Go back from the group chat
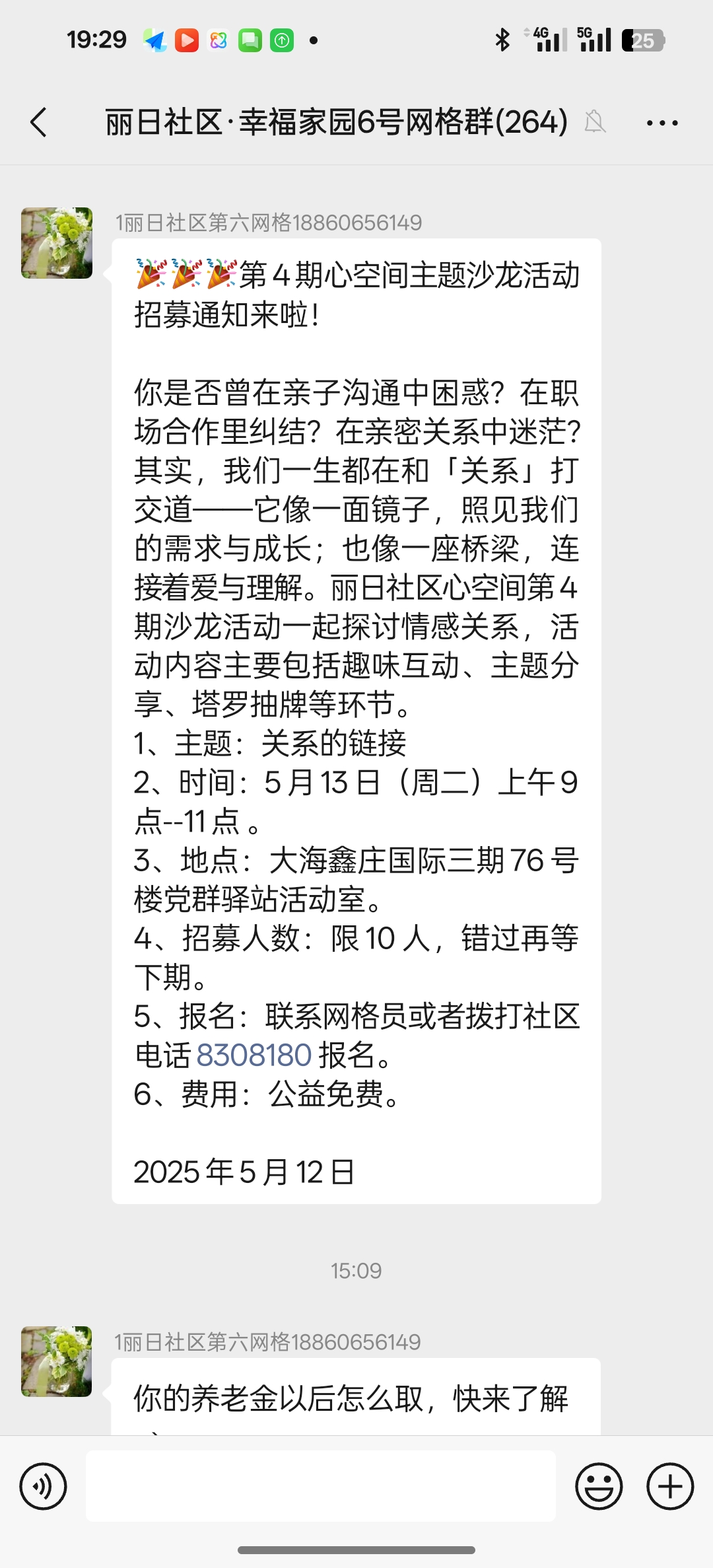 point(39,123)
